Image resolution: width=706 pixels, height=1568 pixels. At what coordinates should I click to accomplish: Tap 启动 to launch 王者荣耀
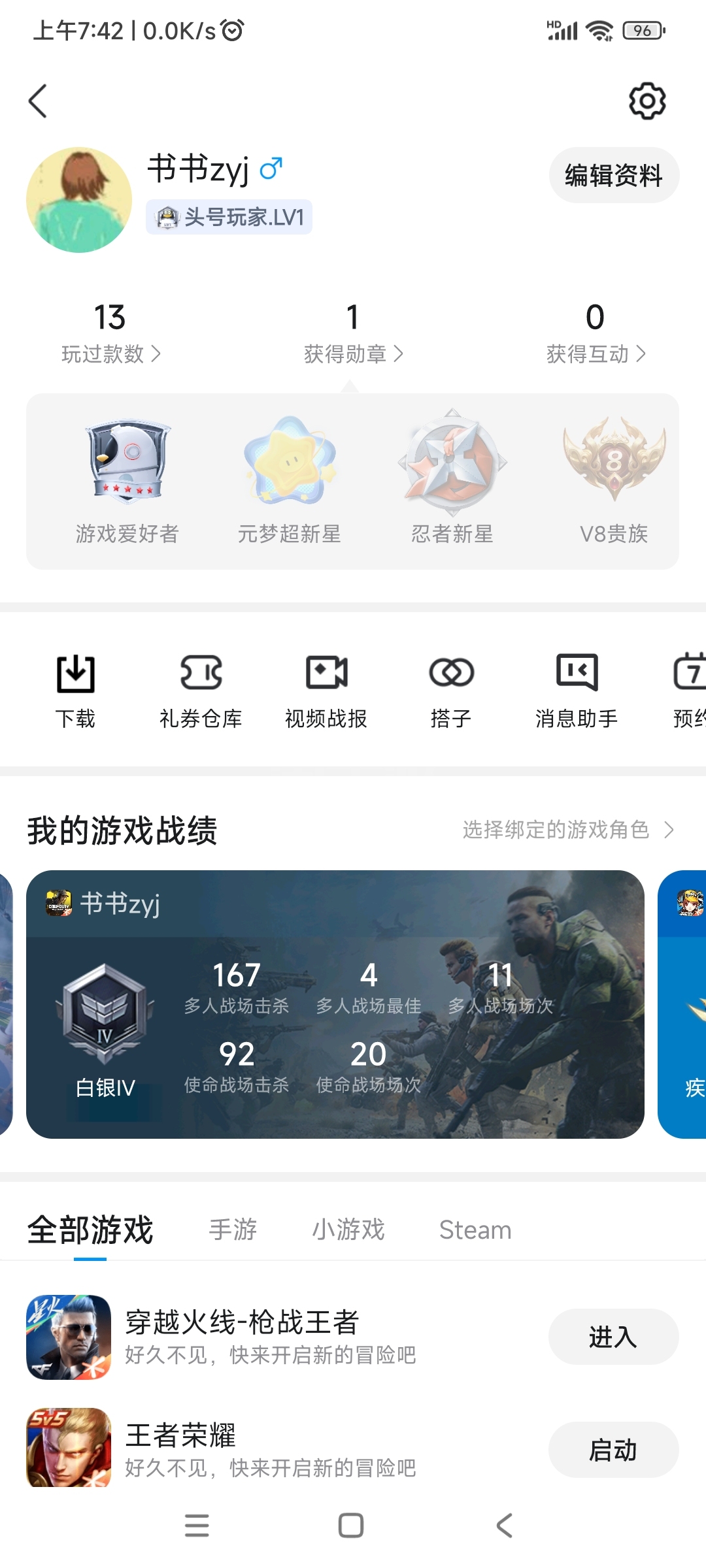tap(613, 1450)
